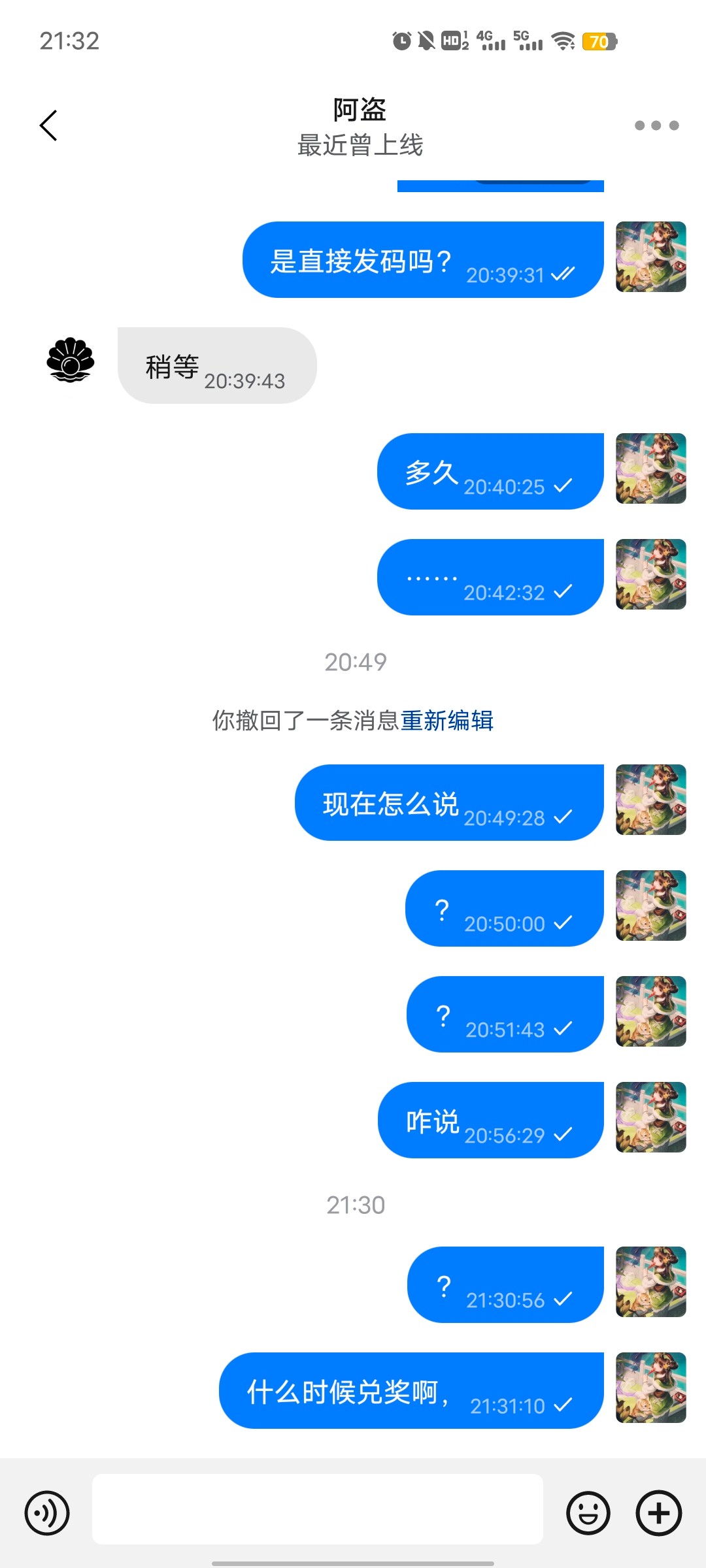Viewport: 706px width, 1568px height.
Task: Open the emoji picker
Action: point(588,1512)
